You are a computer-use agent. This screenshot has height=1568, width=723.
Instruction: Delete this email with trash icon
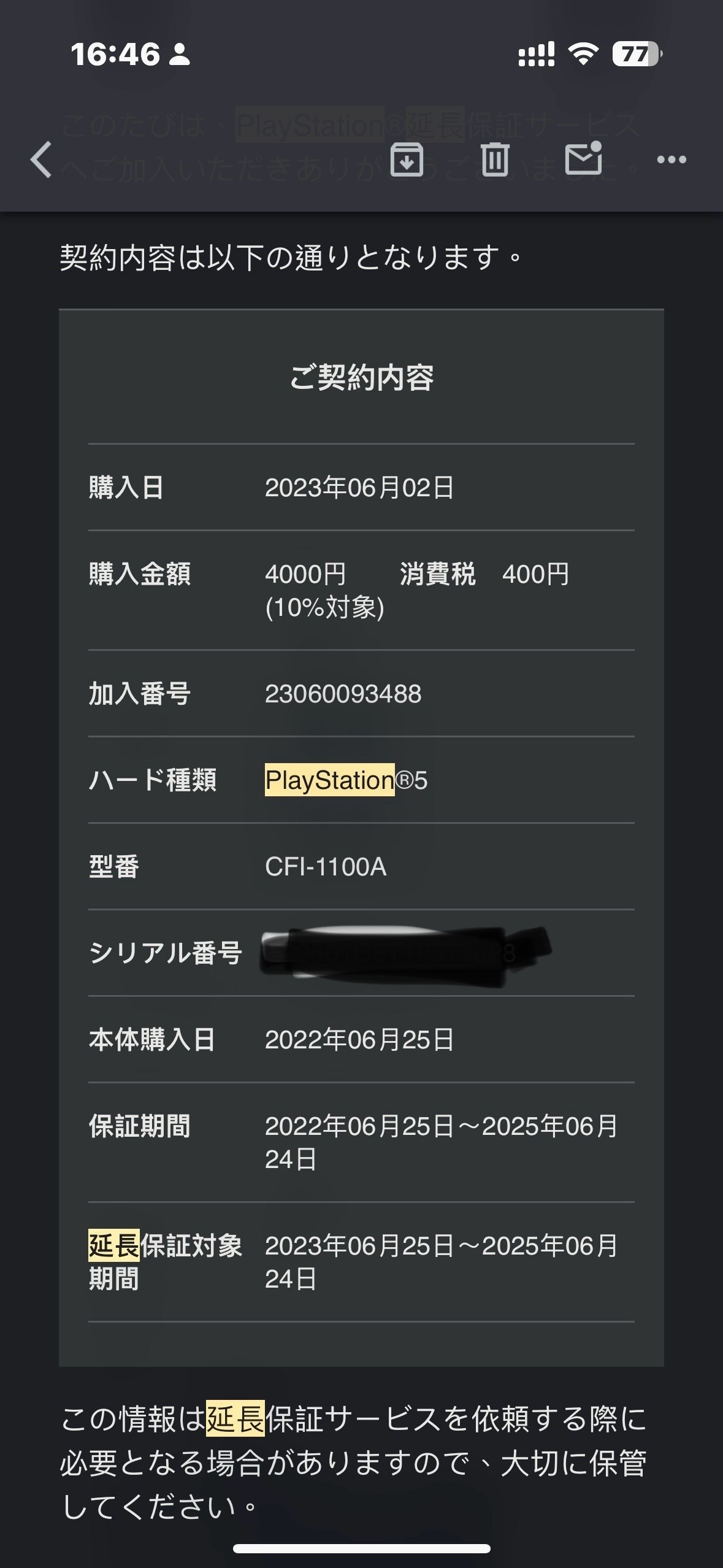click(x=495, y=159)
